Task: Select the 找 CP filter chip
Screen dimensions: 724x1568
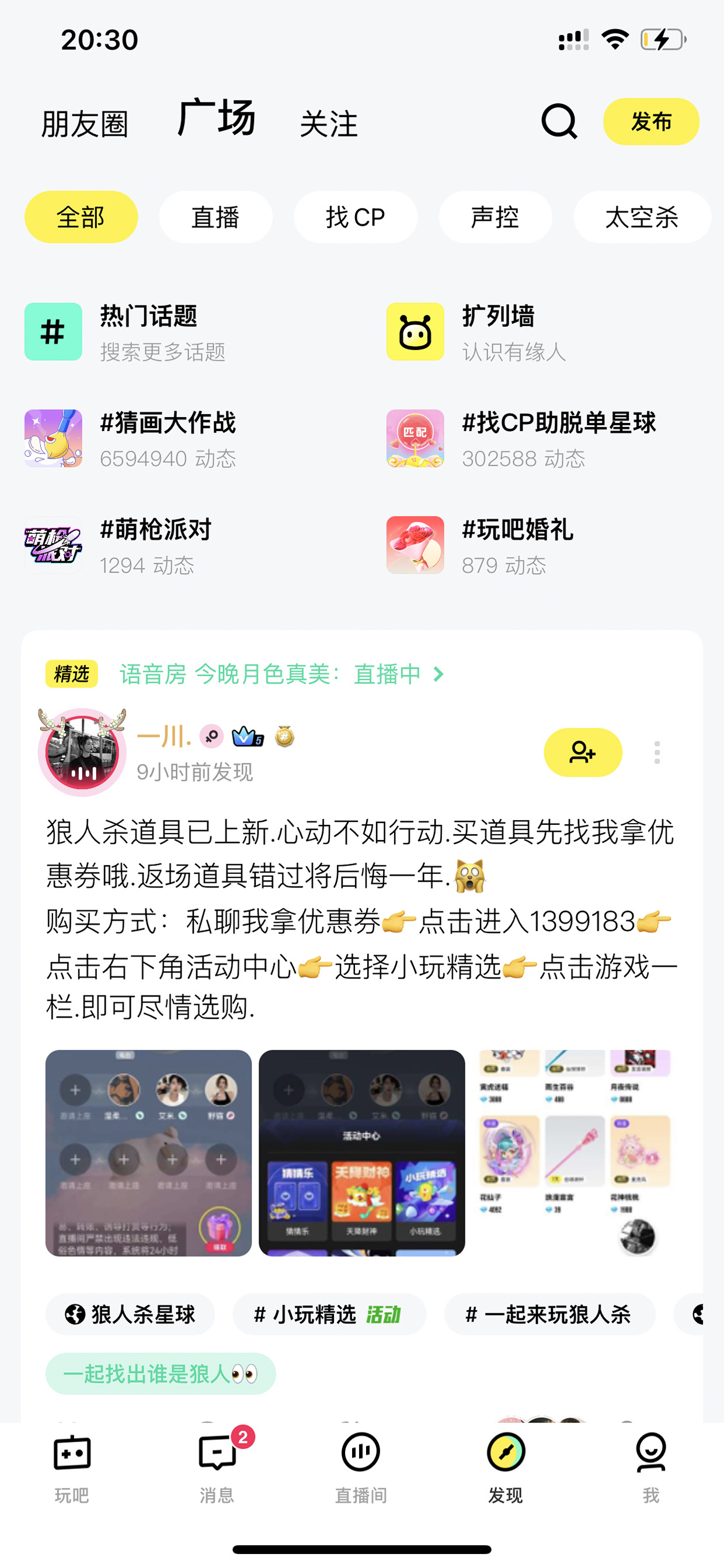Action: point(356,217)
